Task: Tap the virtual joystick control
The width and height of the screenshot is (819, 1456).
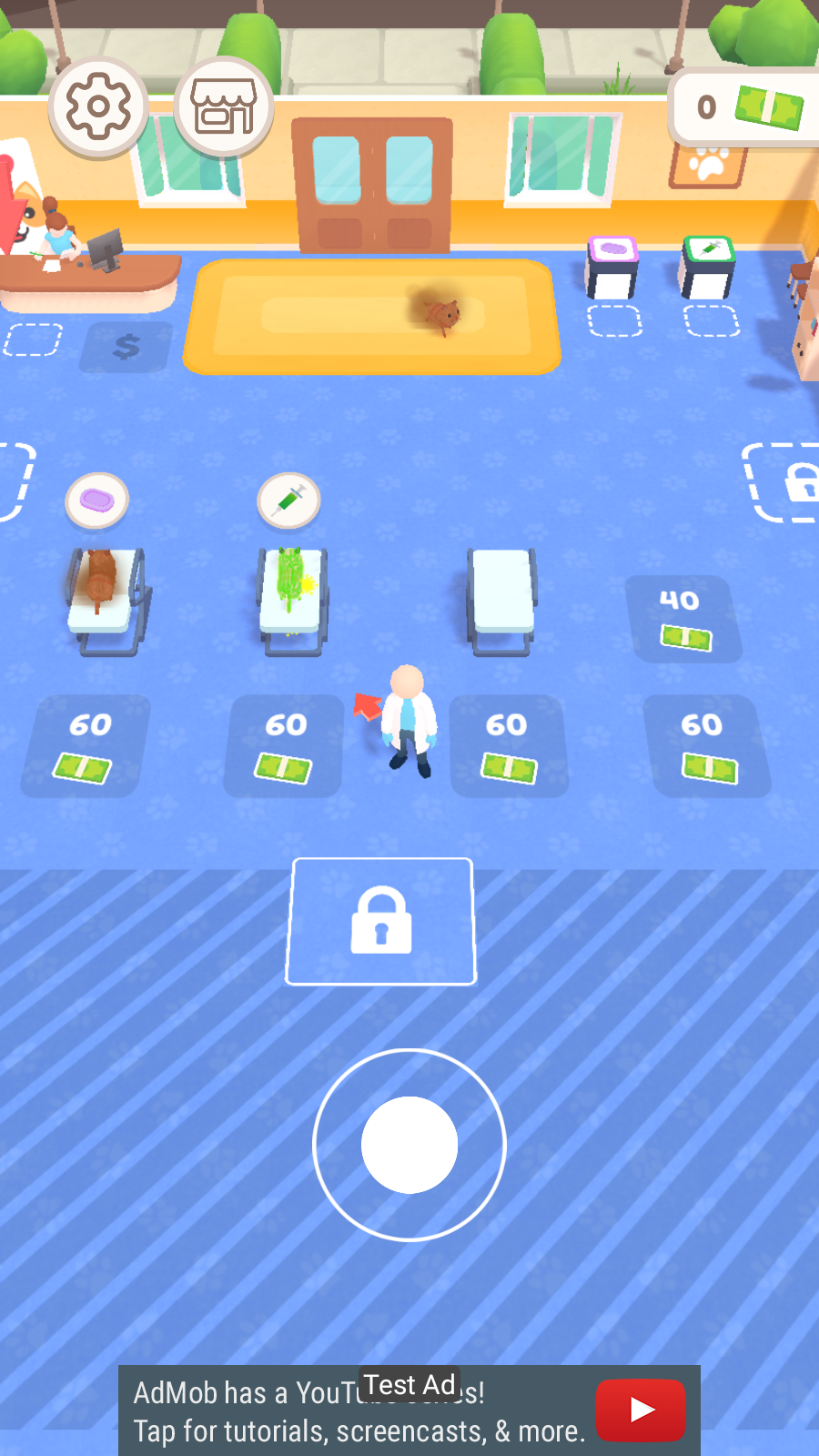Action: pyautogui.click(x=409, y=1145)
